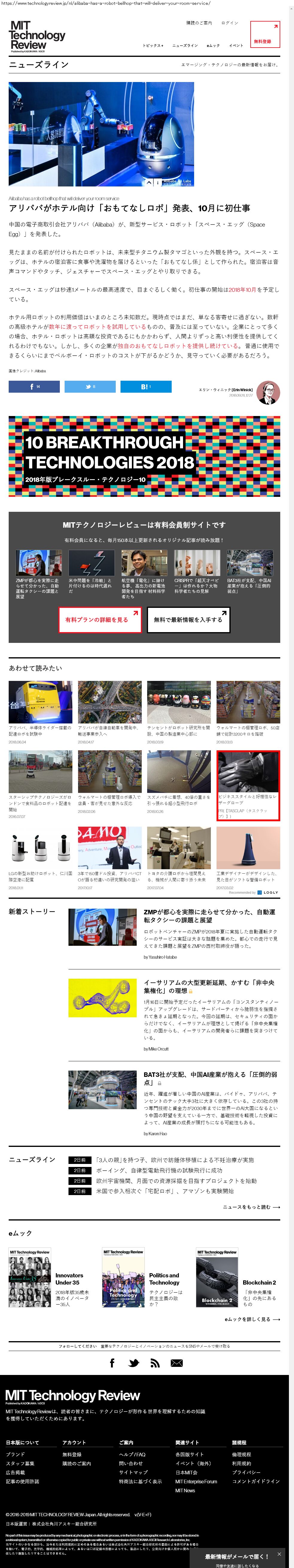Open the Innovators Under 35 eムック
The image size is (294, 1568).
69,1278
